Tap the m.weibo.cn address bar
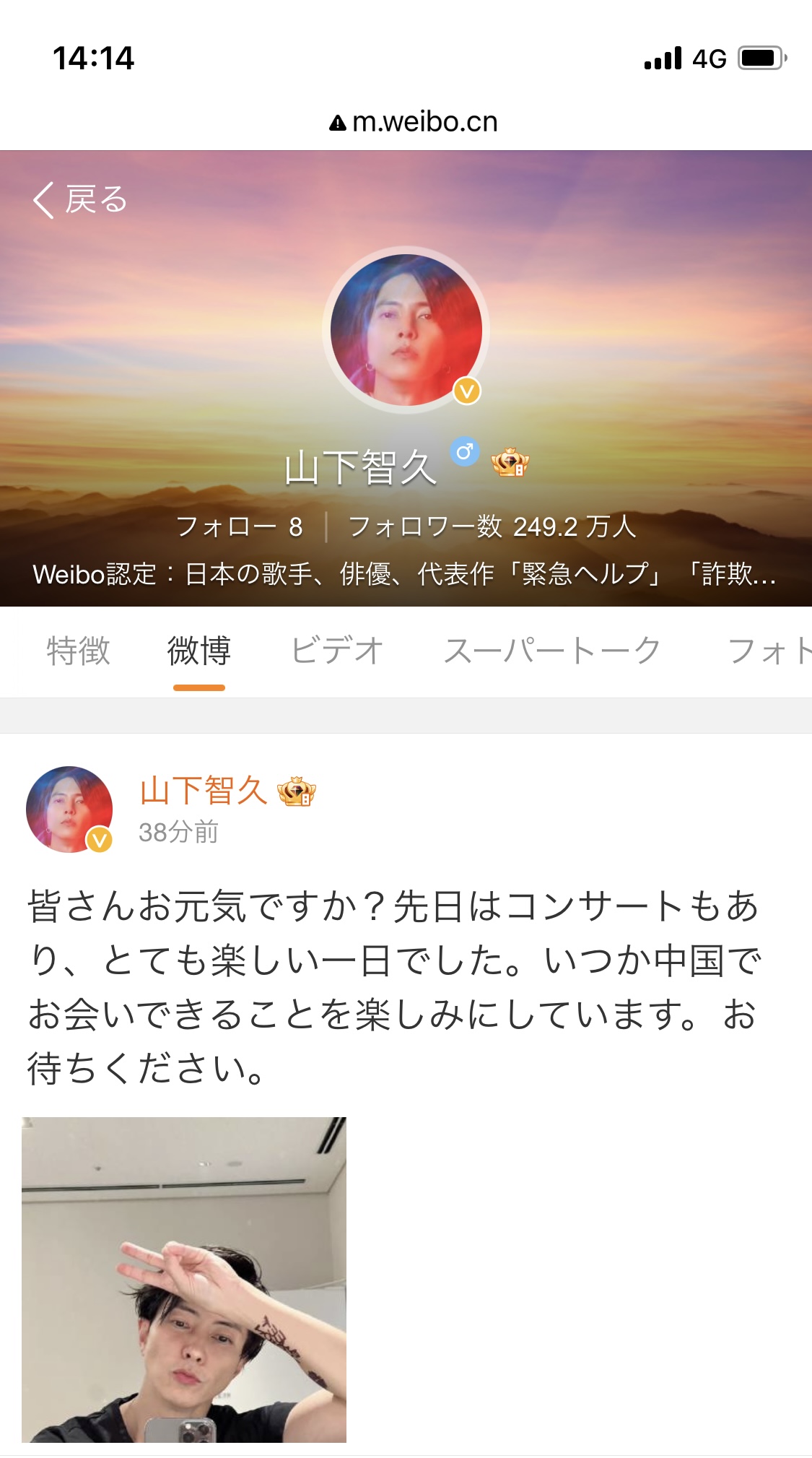Image resolution: width=812 pixels, height=1458 pixels. [414, 122]
